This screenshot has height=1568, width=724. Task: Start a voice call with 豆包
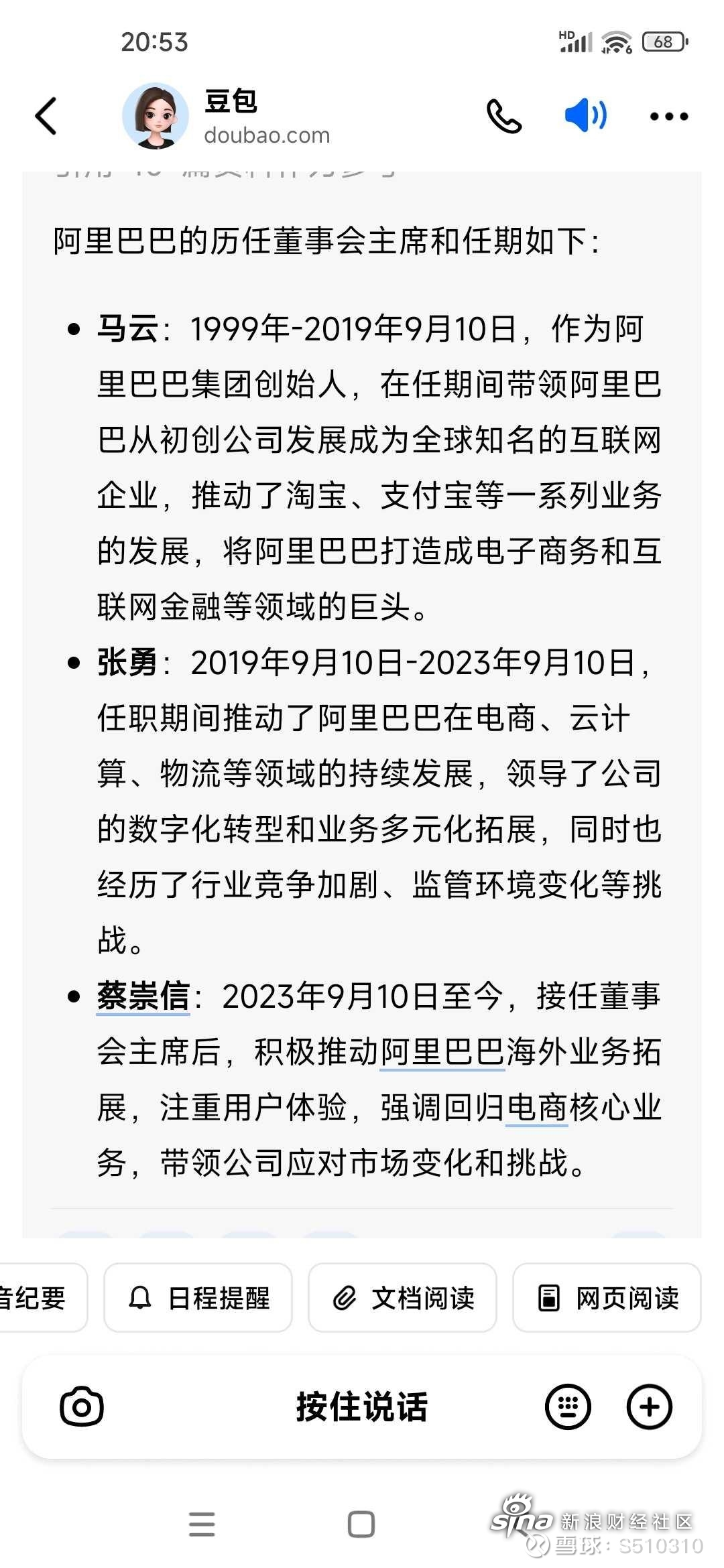tap(503, 116)
